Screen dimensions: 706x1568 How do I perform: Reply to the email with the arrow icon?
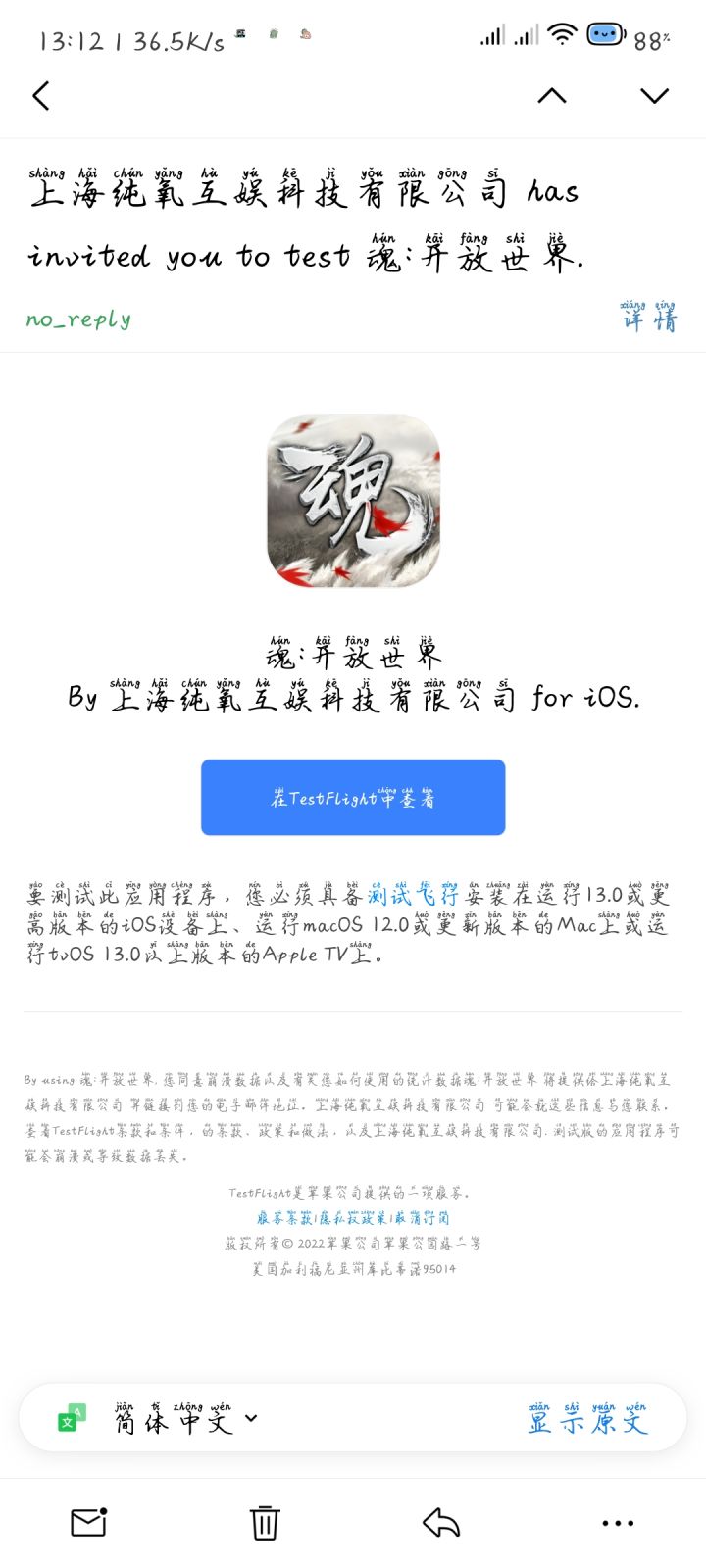(x=440, y=1522)
